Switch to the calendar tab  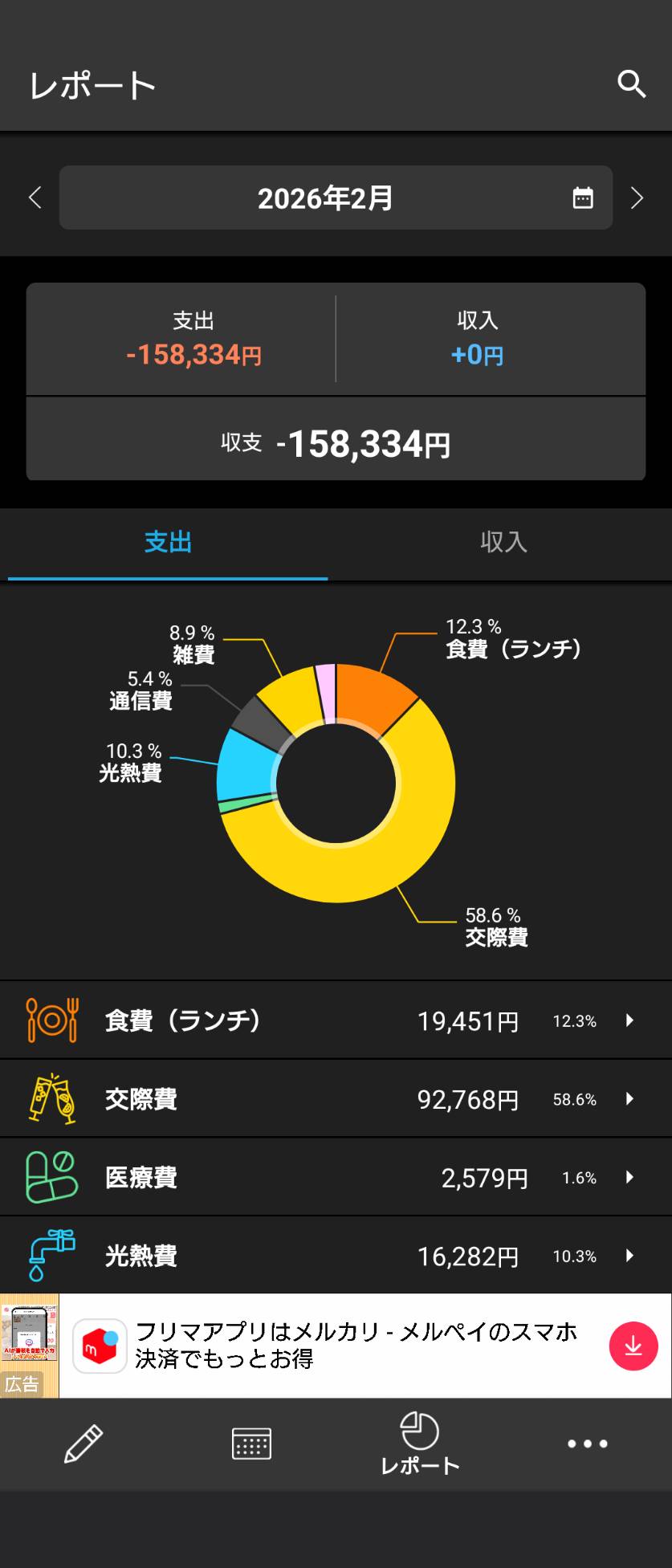(x=251, y=1443)
